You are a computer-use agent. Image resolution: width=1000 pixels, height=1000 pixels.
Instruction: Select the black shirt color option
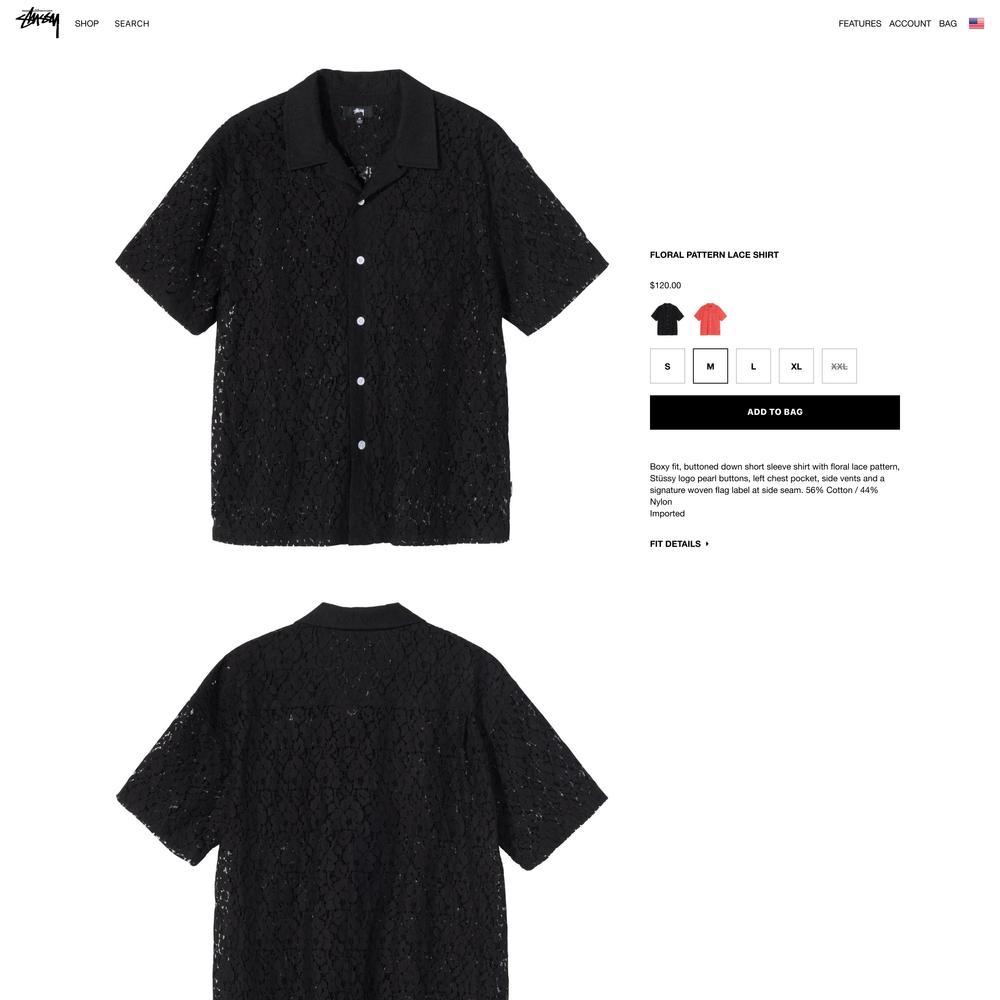[666, 320]
